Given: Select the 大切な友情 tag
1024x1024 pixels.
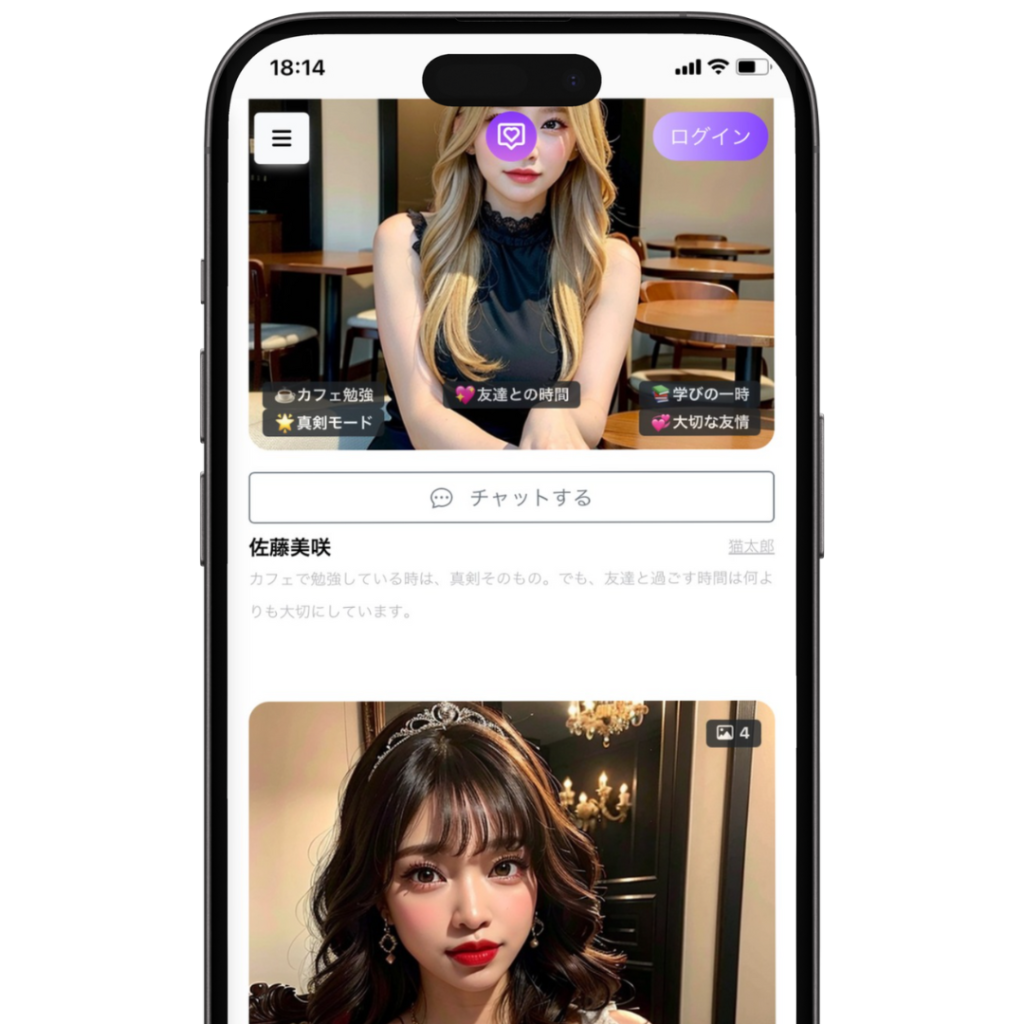Looking at the screenshot, I should (x=700, y=422).
